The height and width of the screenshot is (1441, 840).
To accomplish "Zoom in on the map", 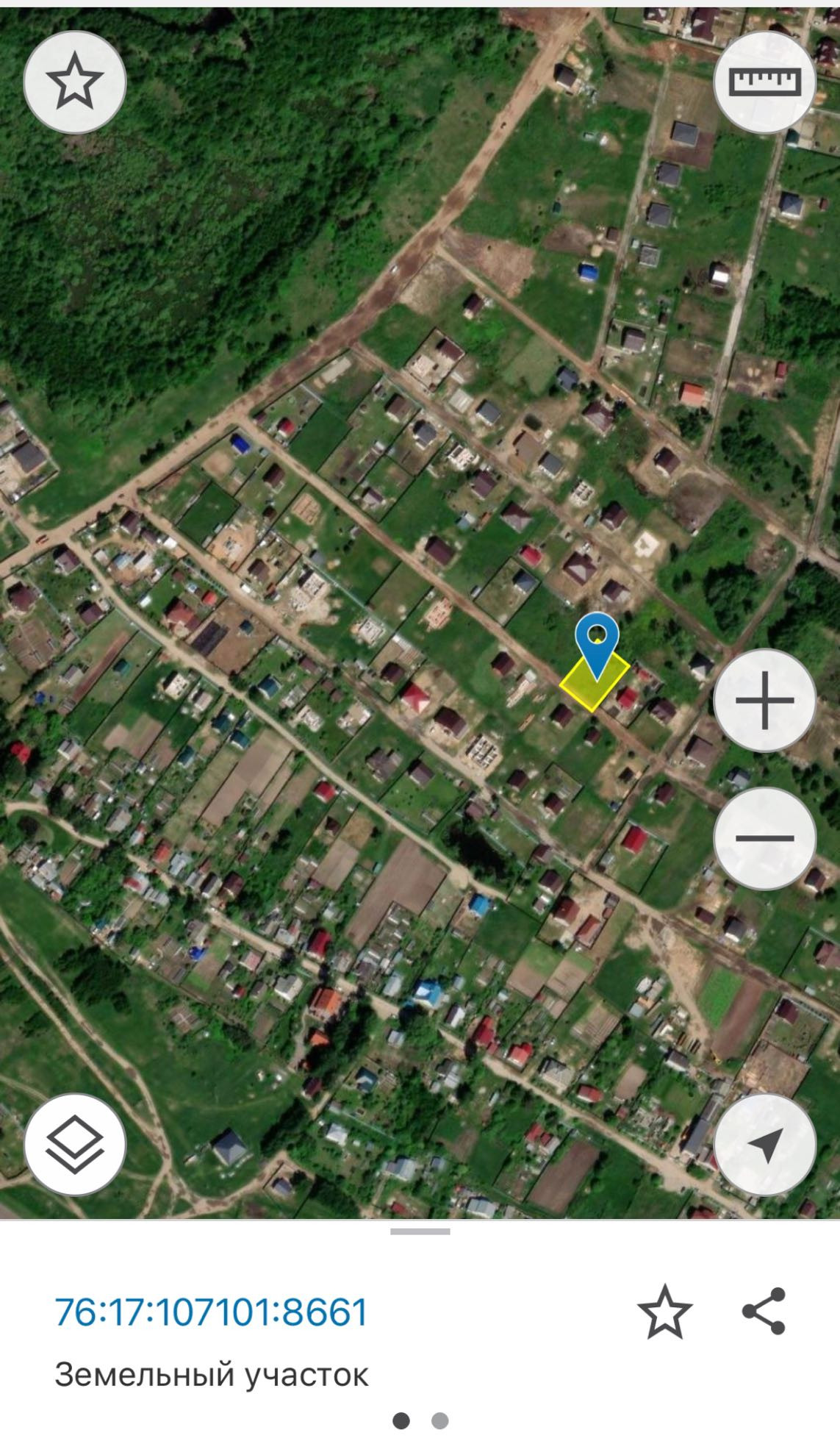I will (x=764, y=700).
